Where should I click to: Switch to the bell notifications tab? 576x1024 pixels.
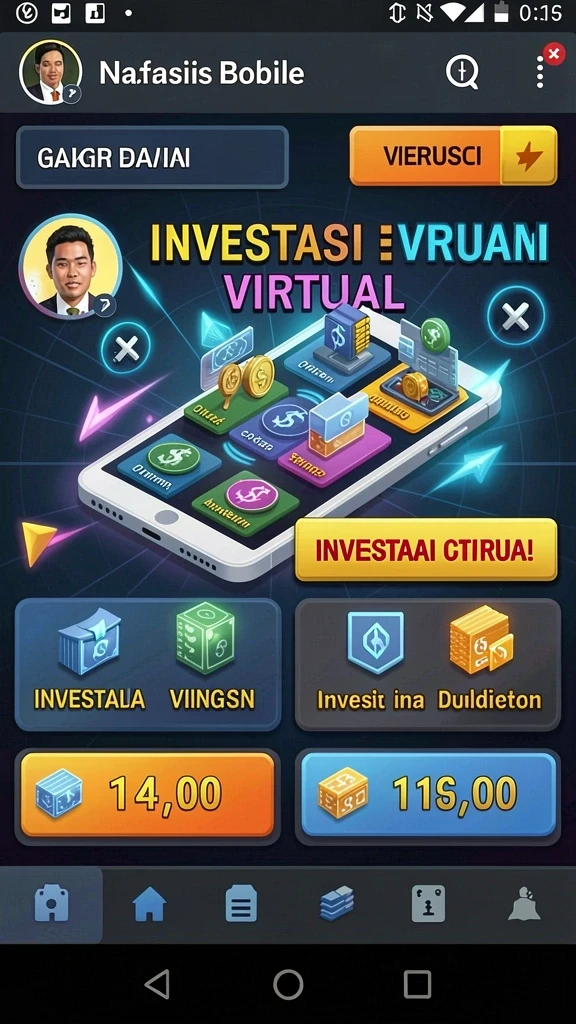pos(524,904)
